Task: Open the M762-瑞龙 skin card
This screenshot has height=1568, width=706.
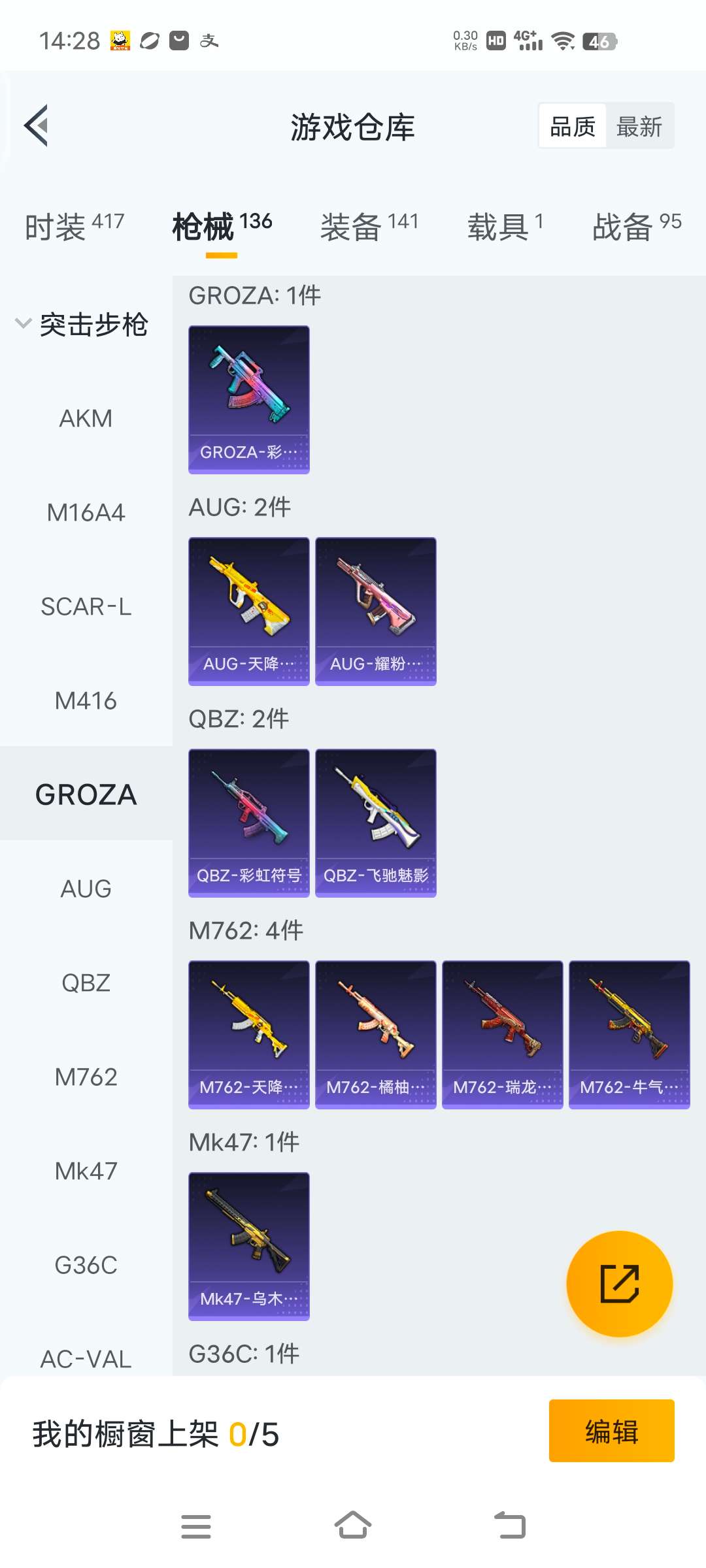Action: coord(502,1034)
